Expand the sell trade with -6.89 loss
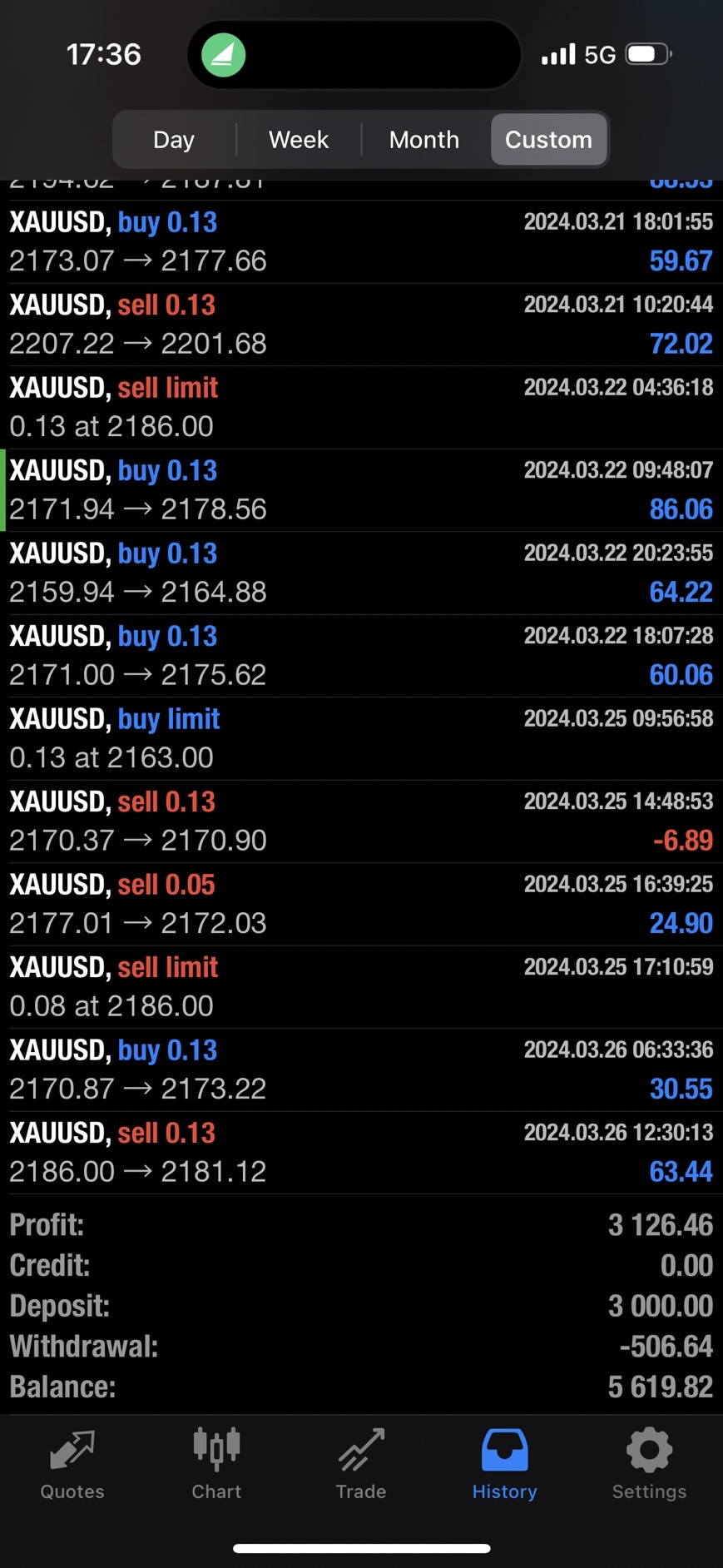 [361, 821]
